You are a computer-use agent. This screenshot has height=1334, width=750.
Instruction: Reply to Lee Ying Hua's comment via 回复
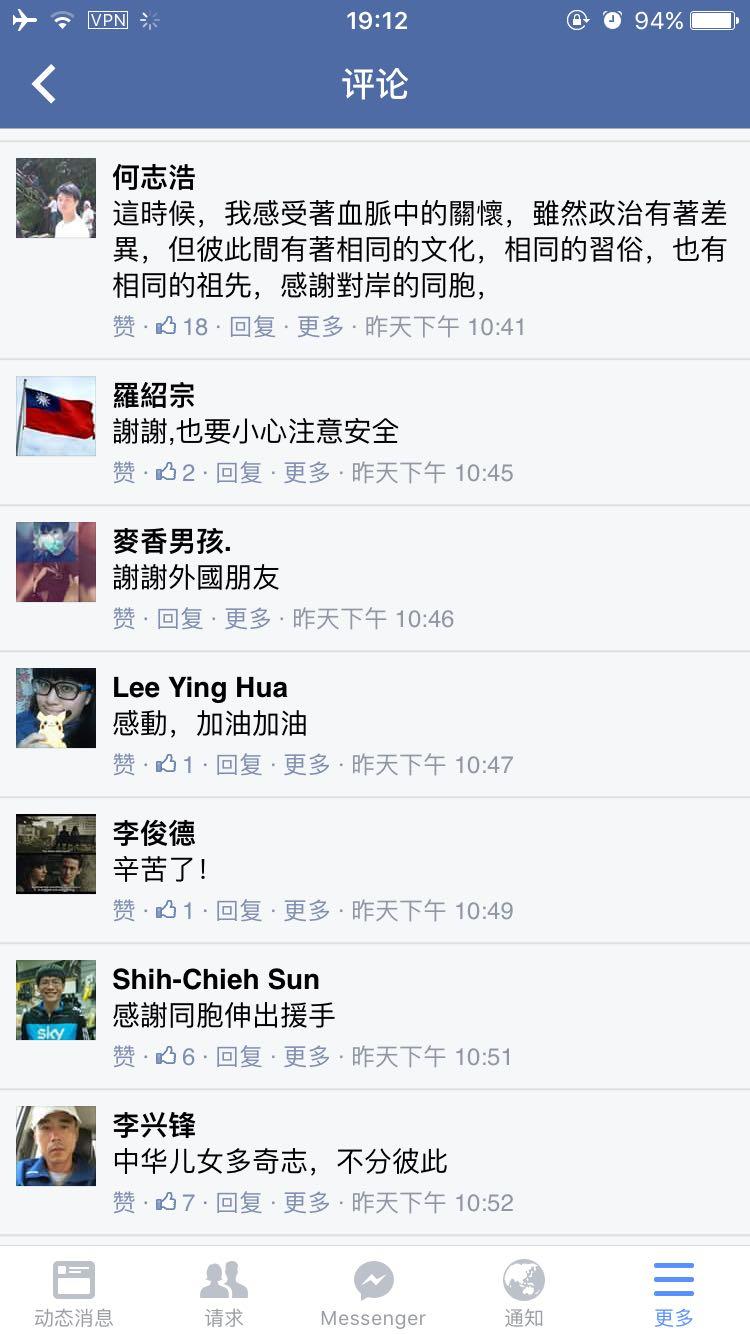(240, 764)
